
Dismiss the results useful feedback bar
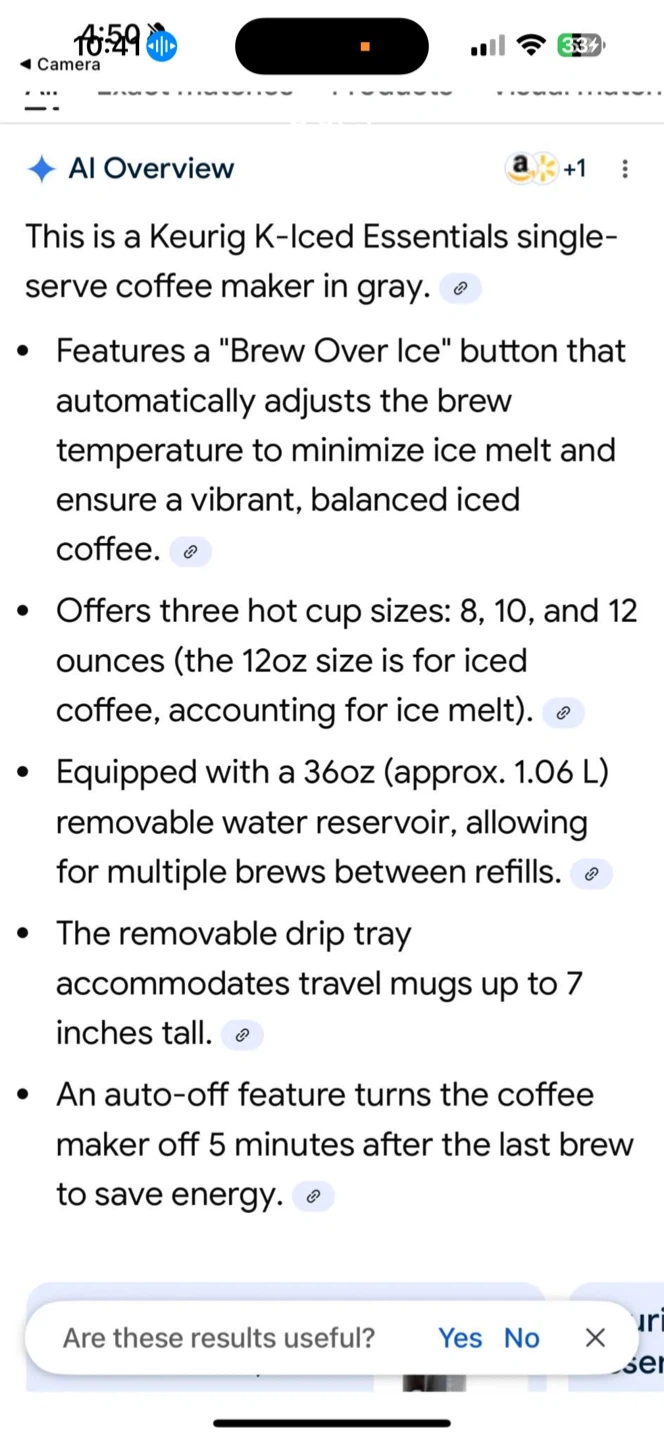[595, 1338]
